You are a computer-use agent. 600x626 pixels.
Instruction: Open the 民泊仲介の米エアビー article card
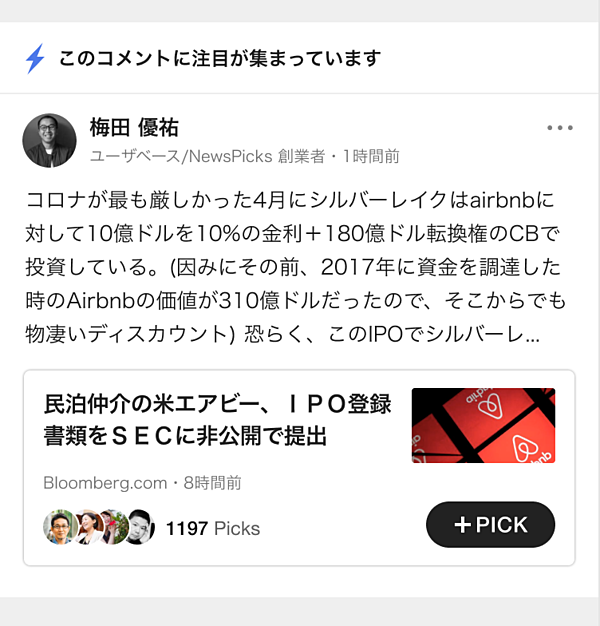pyautogui.click(x=218, y=421)
